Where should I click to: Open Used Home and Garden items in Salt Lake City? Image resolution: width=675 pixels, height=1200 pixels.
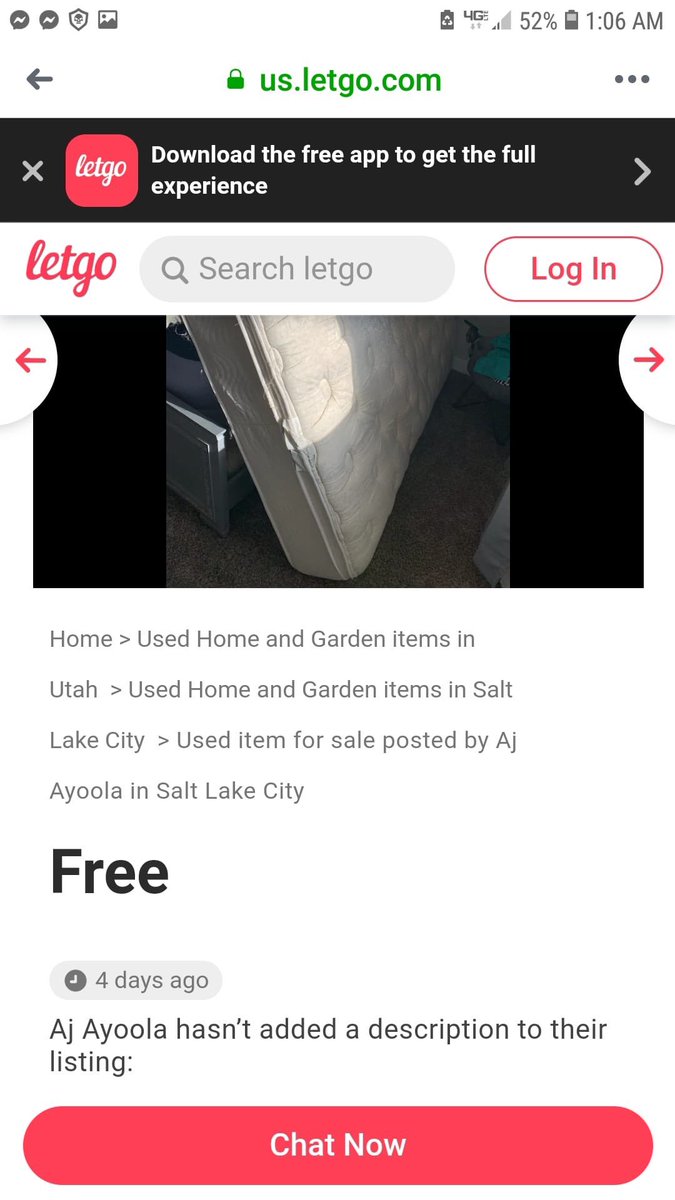[x=320, y=689]
